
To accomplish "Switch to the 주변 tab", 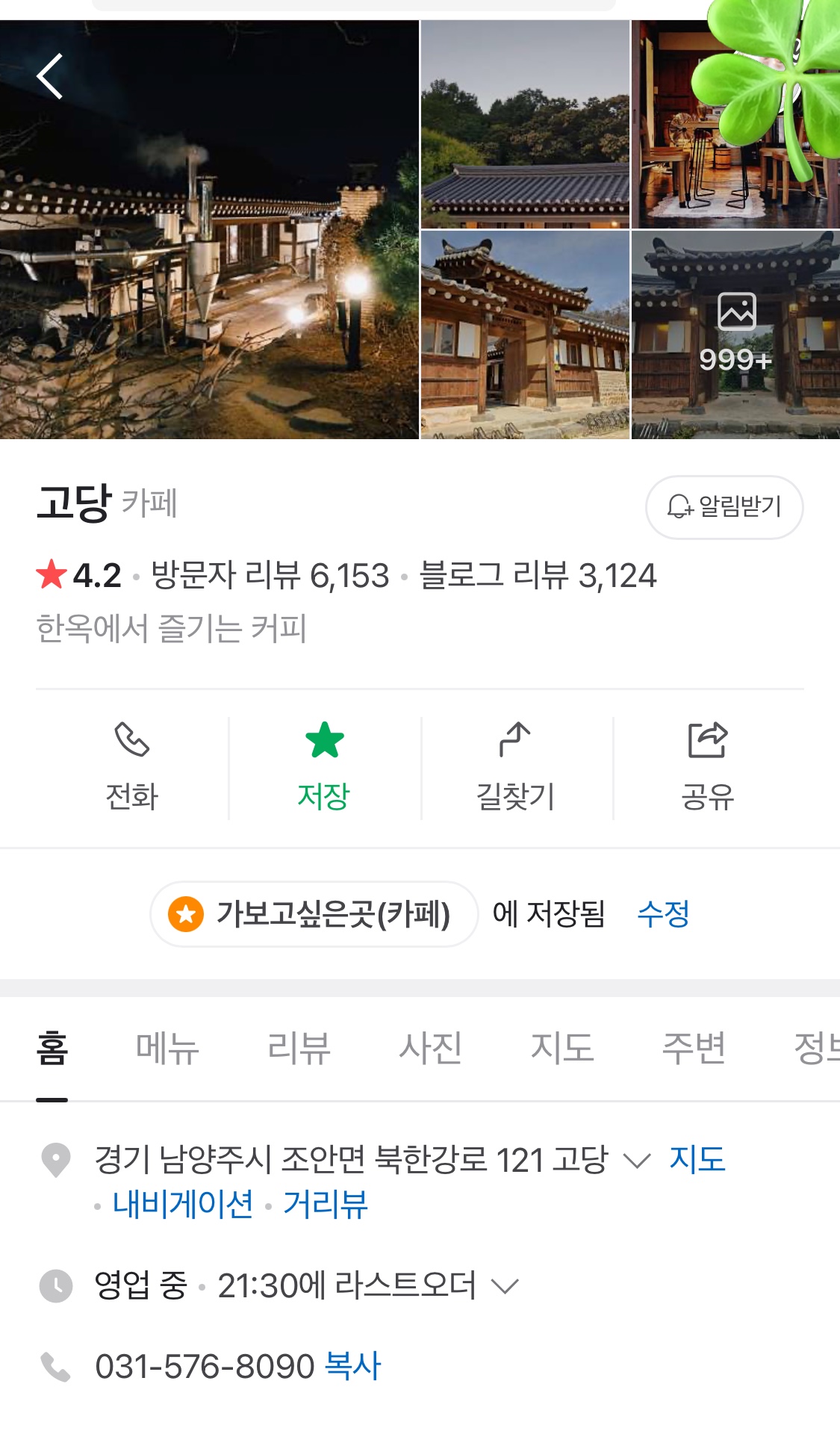I will [x=694, y=1048].
